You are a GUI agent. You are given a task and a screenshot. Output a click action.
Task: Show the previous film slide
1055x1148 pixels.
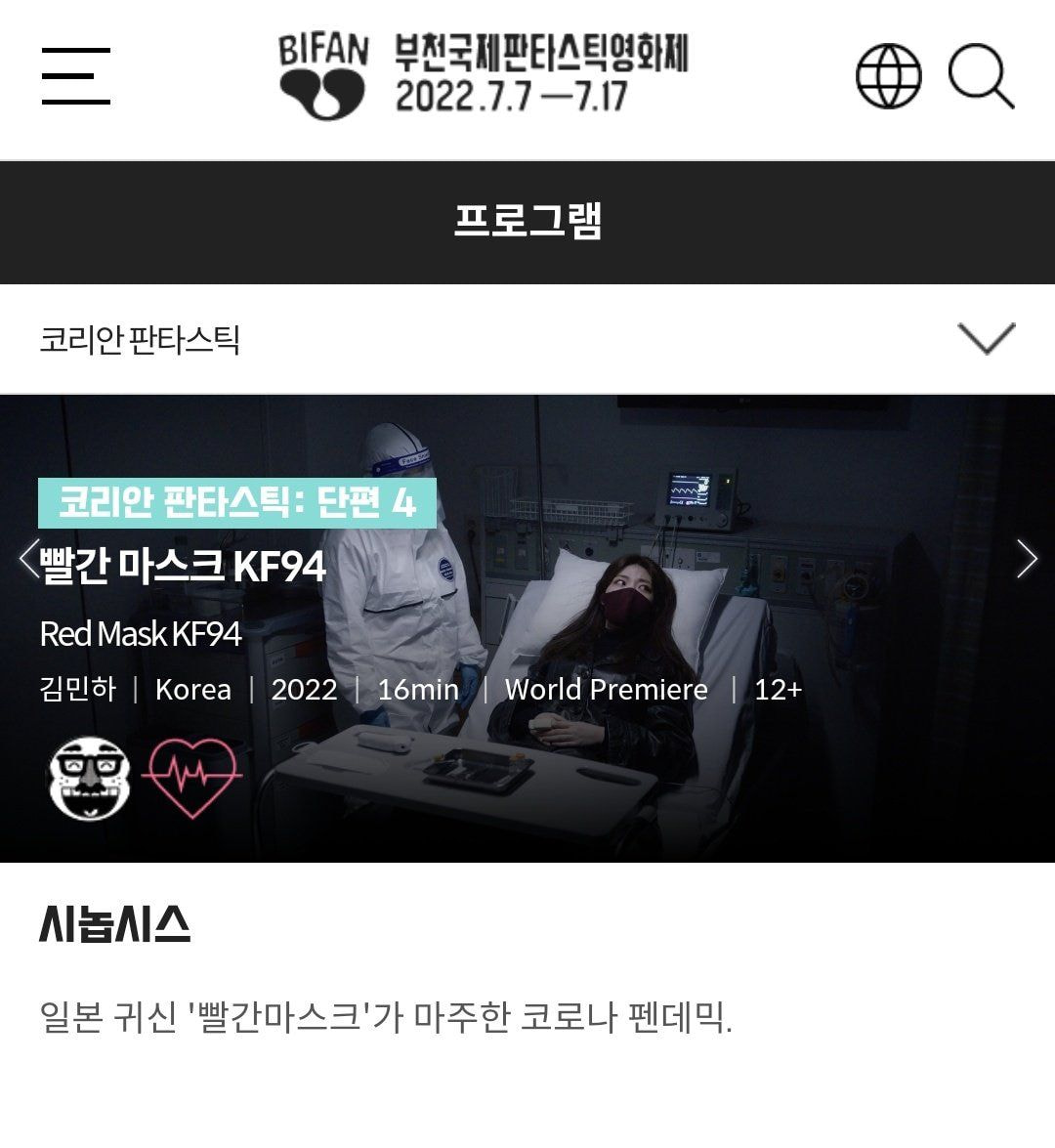(x=29, y=558)
